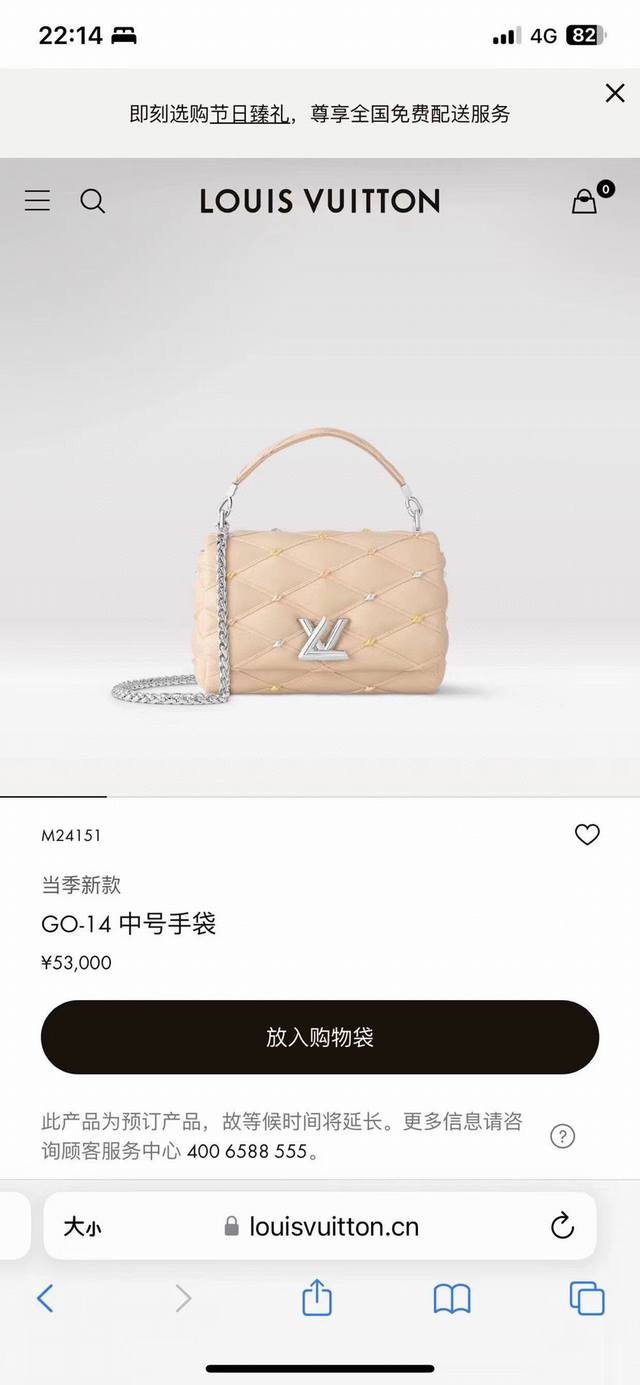Open the hamburger menu
Viewport: 640px width, 1385px height.
point(38,201)
